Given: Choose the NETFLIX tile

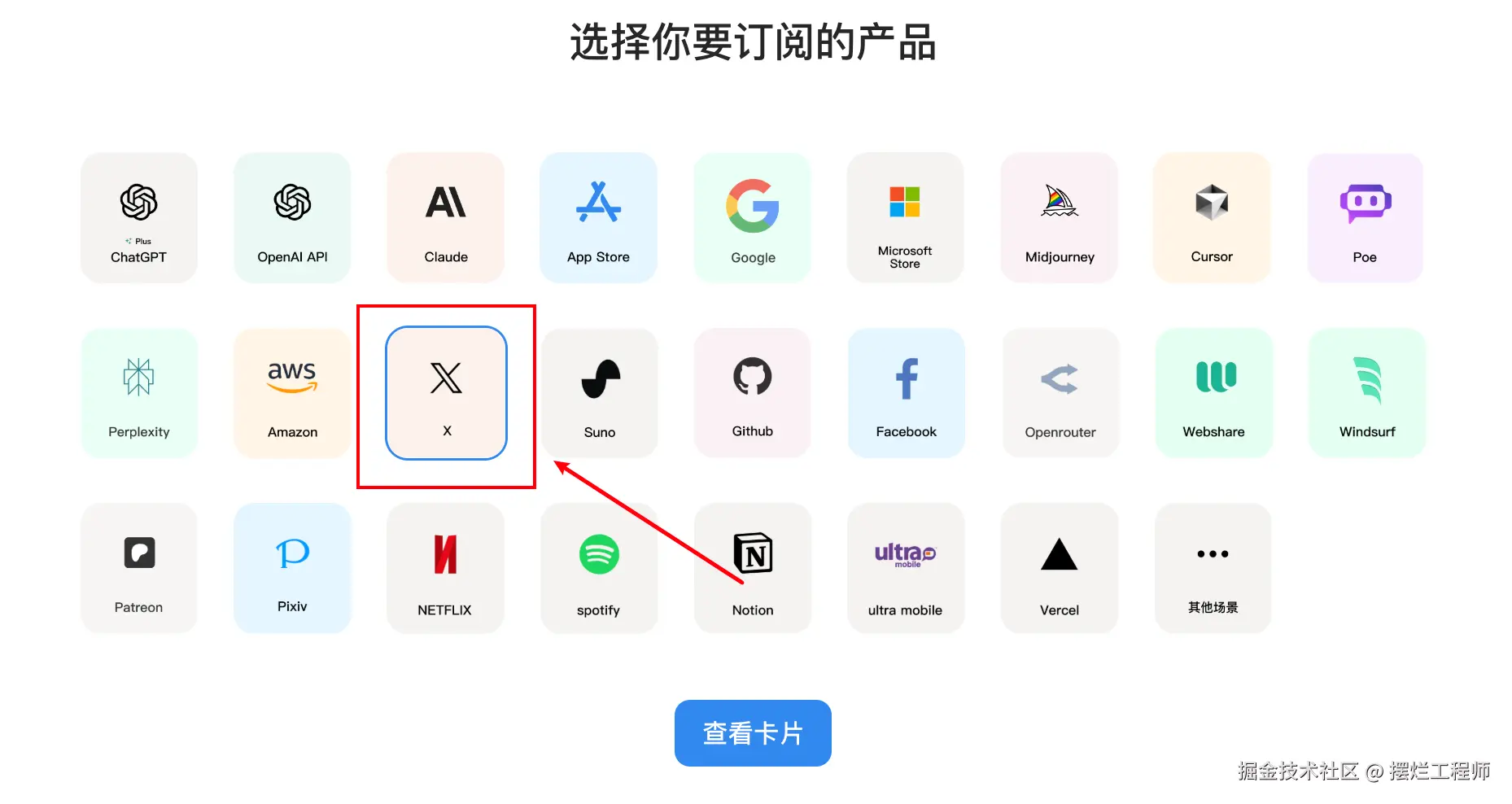Looking at the screenshot, I should (445, 568).
